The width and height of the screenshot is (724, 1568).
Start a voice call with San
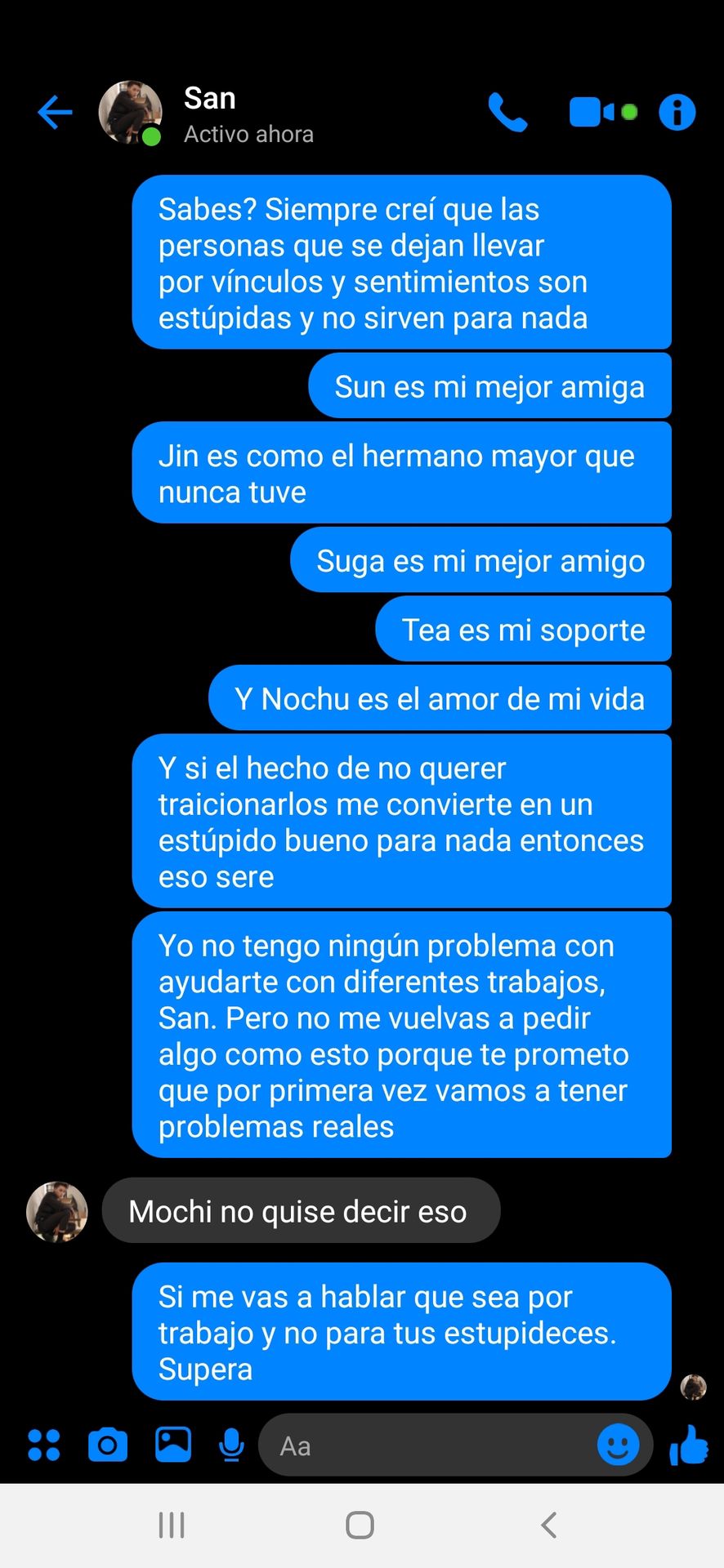pyautogui.click(x=507, y=113)
